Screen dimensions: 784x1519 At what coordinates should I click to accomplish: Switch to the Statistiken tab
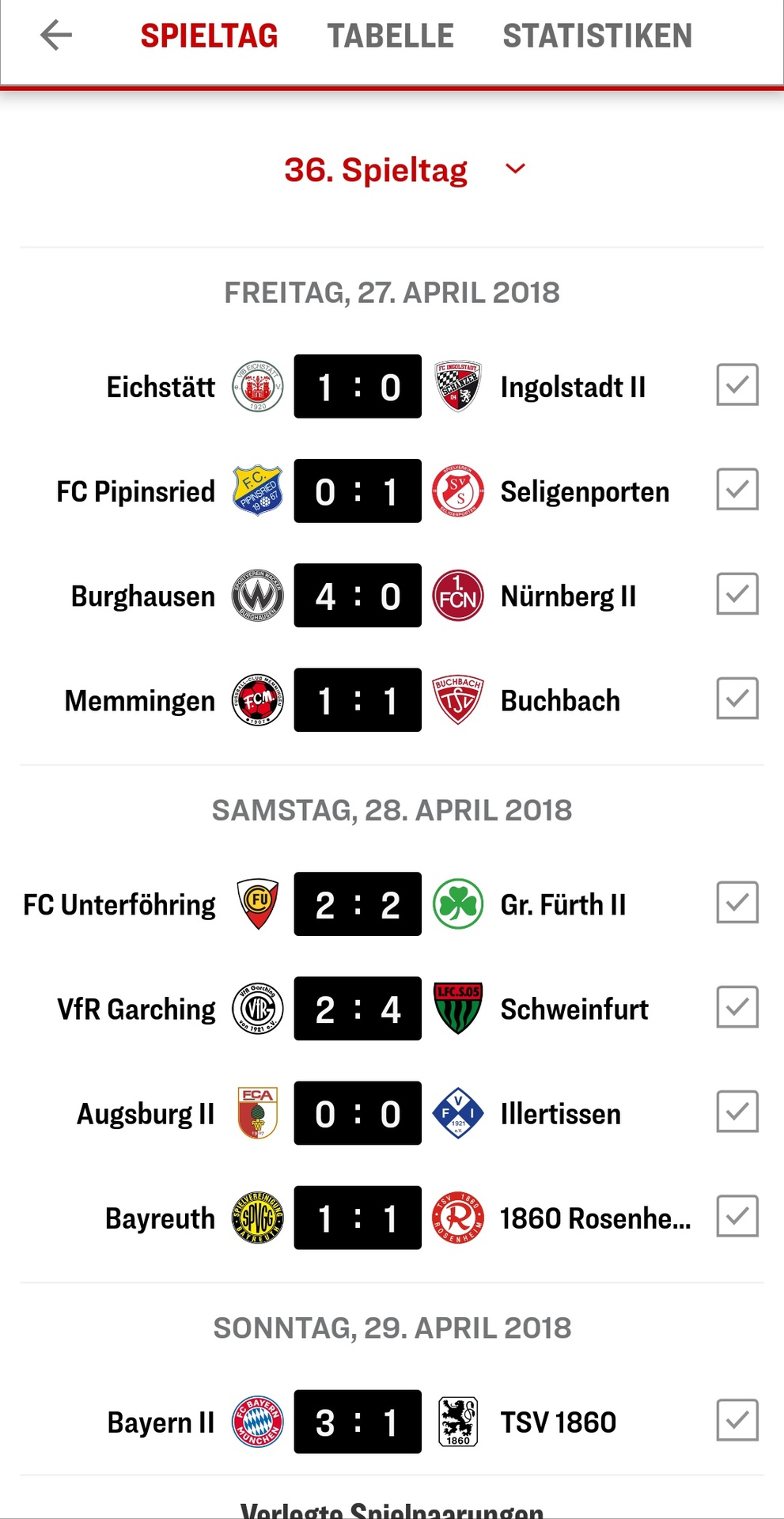tap(597, 36)
